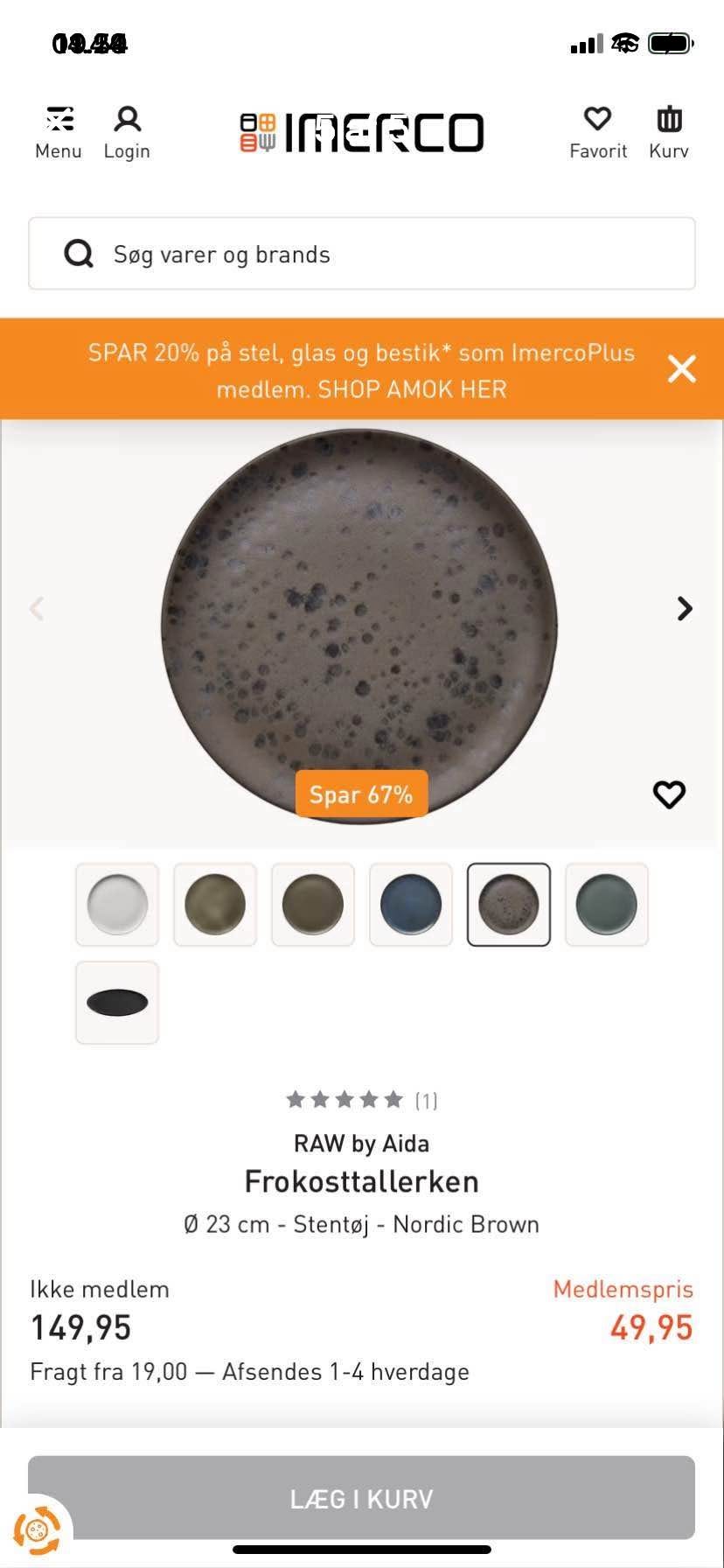The image size is (724, 1568).
Task: Select the white plate color variant
Action: 117,905
